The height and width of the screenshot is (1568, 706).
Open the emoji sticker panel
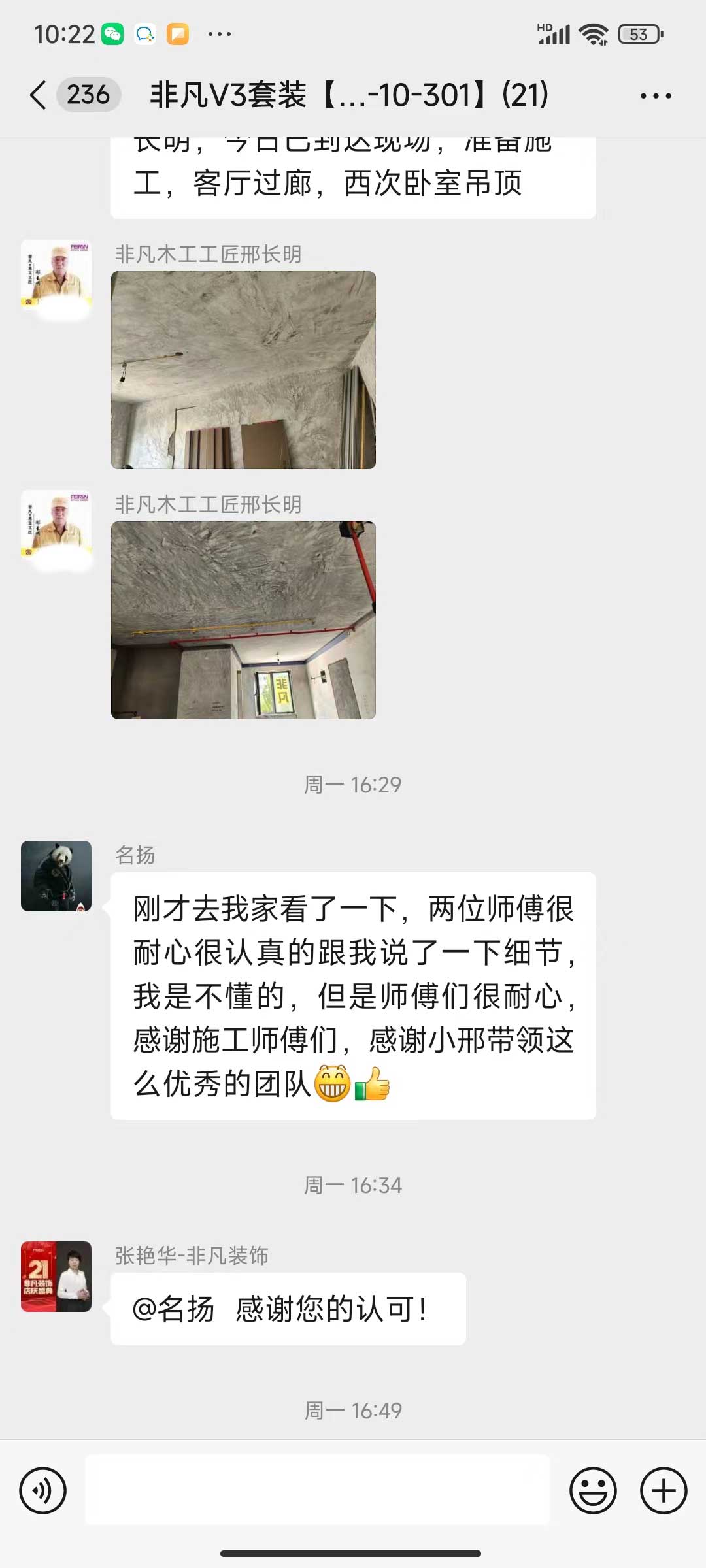593,1491
